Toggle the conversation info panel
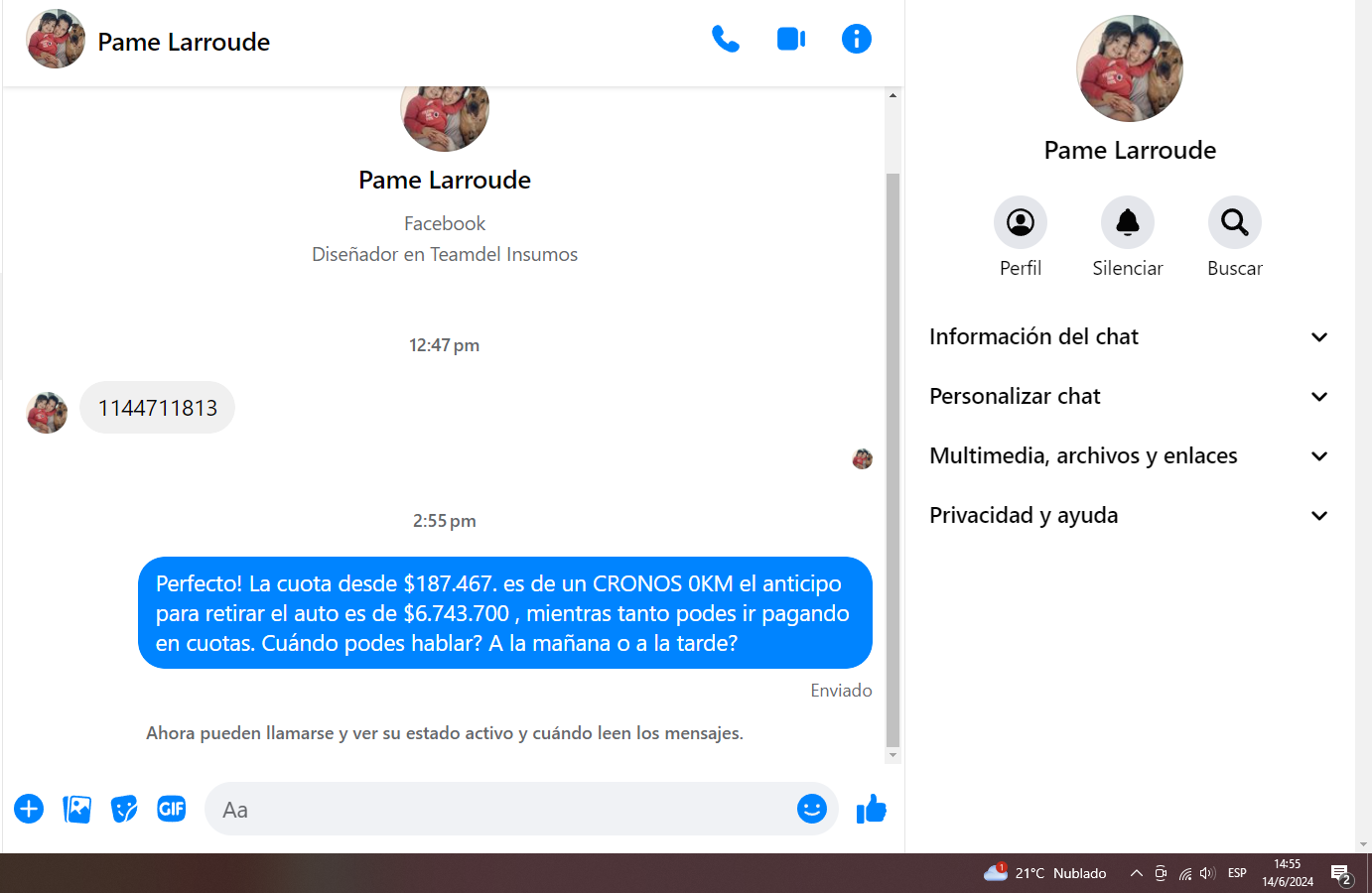 856,40
